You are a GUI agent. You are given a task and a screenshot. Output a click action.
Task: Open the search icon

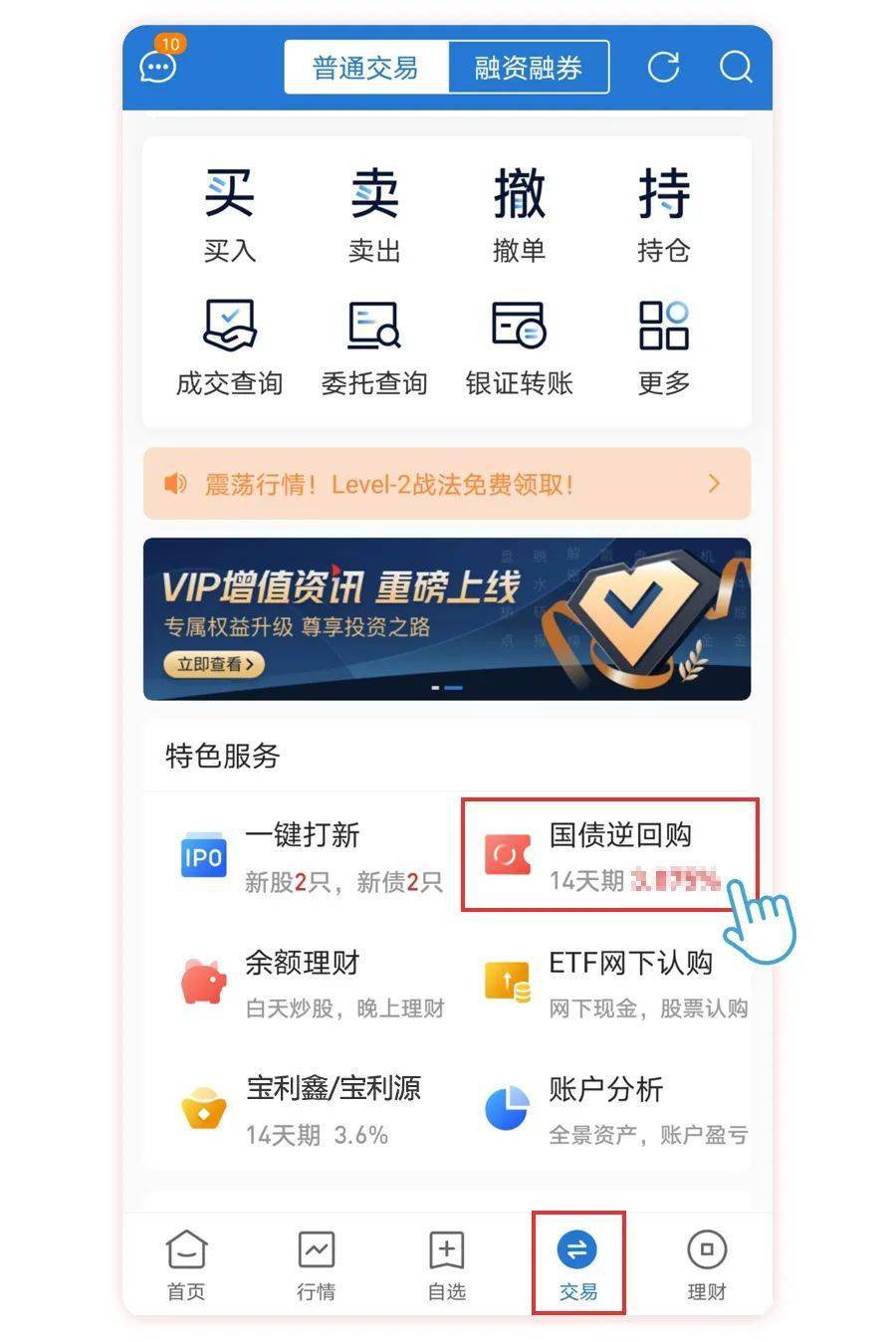pos(735,67)
